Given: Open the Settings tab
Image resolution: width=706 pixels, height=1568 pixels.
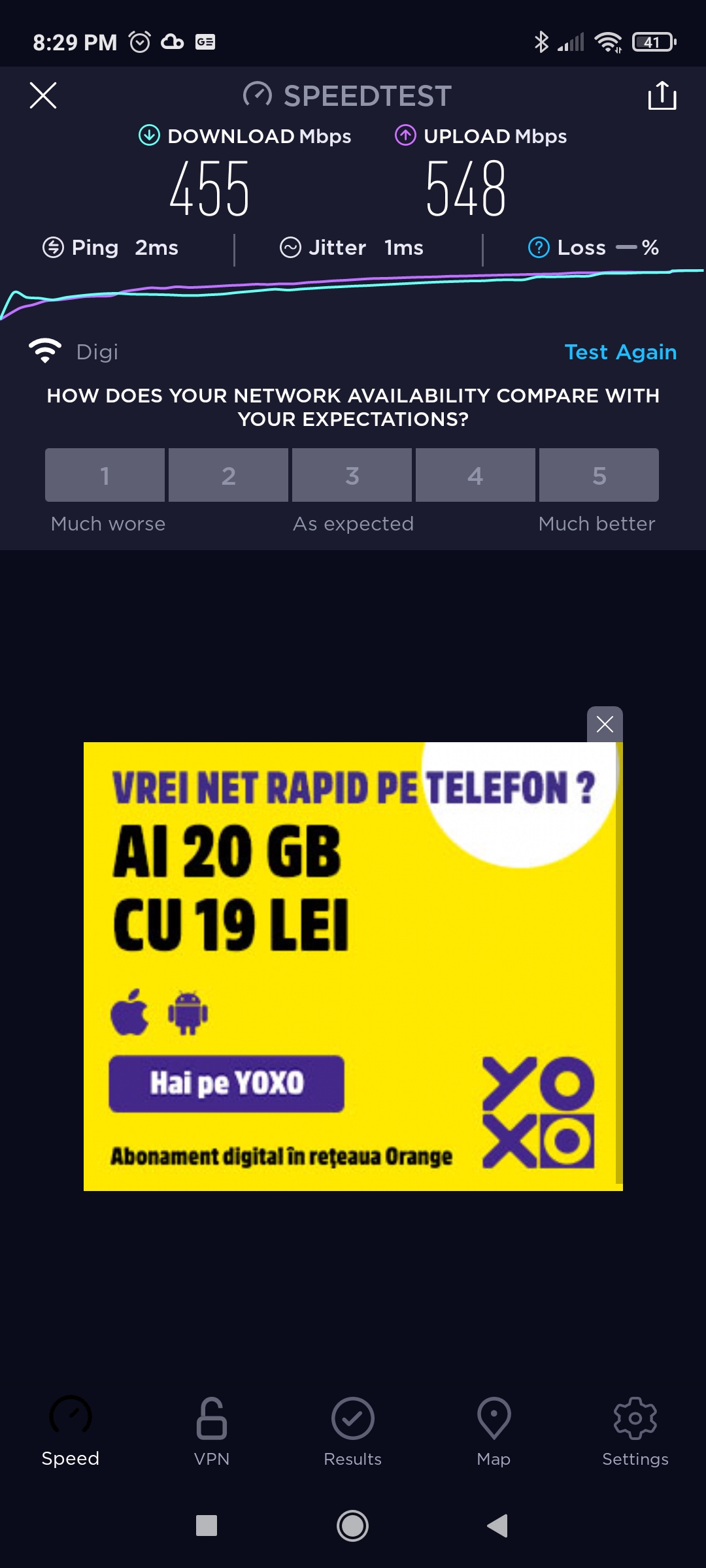Looking at the screenshot, I should tap(635, 1432).
